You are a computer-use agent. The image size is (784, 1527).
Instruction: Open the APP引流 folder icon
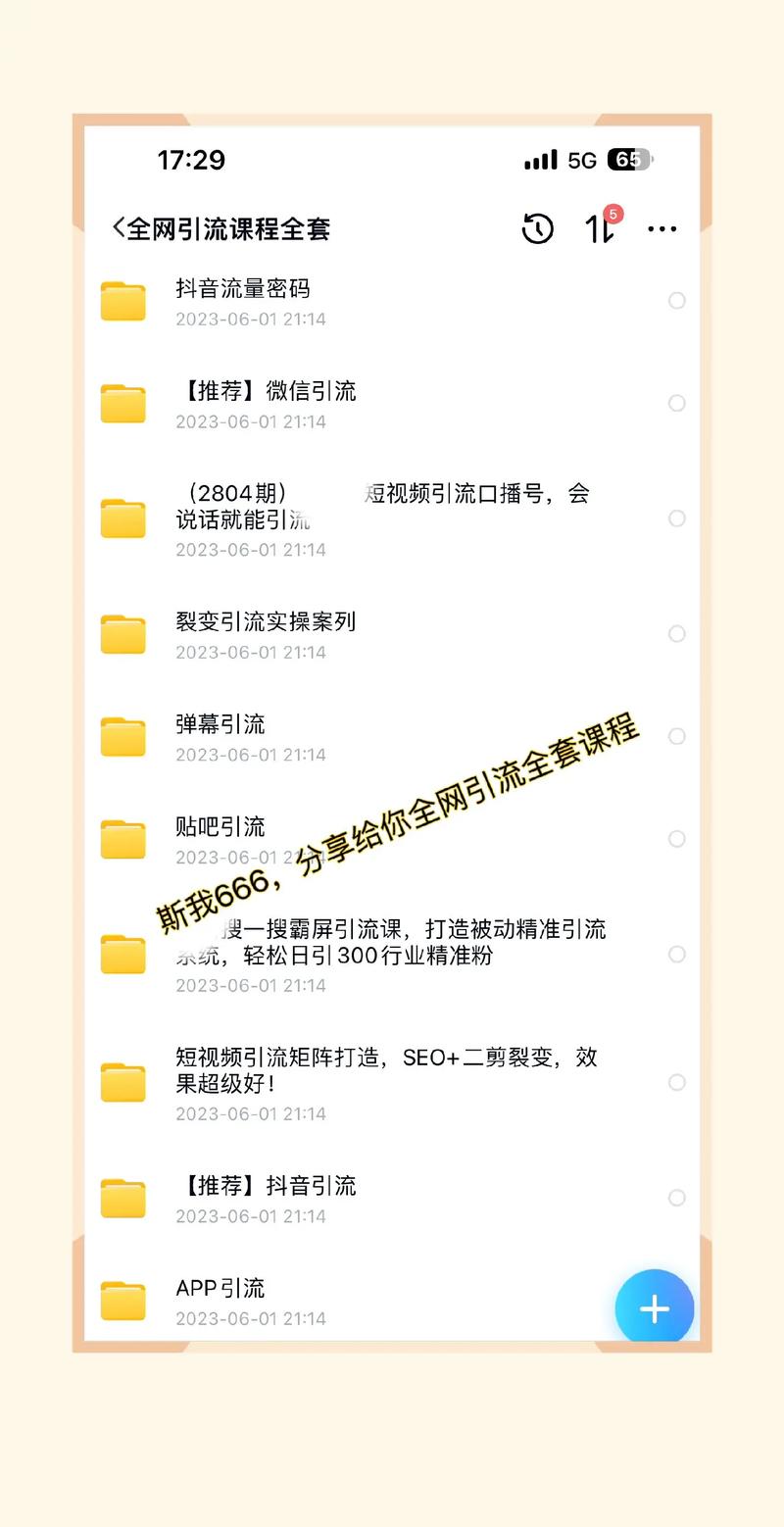(x=122, y=1300)
